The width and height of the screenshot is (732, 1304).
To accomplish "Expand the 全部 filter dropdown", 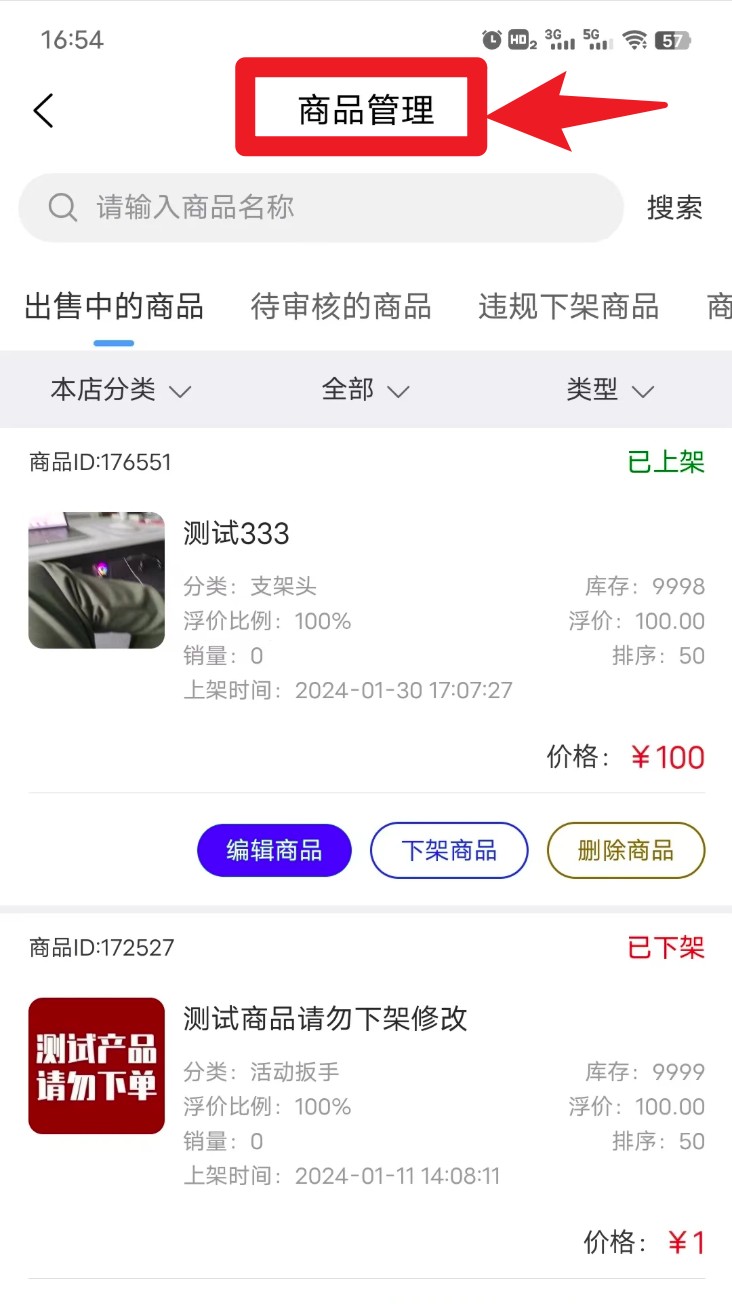I will tap(365, 390).
